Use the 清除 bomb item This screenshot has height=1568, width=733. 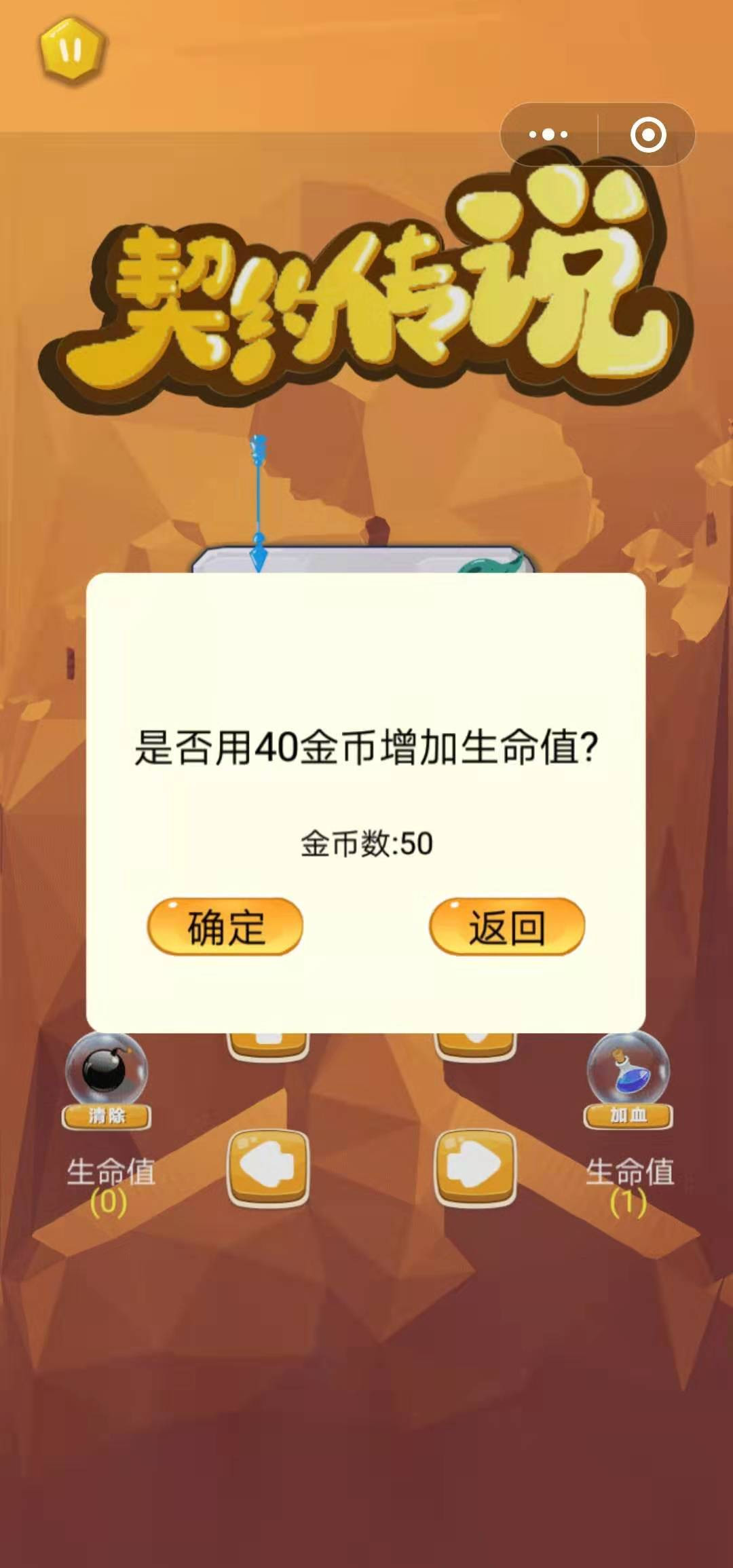click(x=107, y=1079)
